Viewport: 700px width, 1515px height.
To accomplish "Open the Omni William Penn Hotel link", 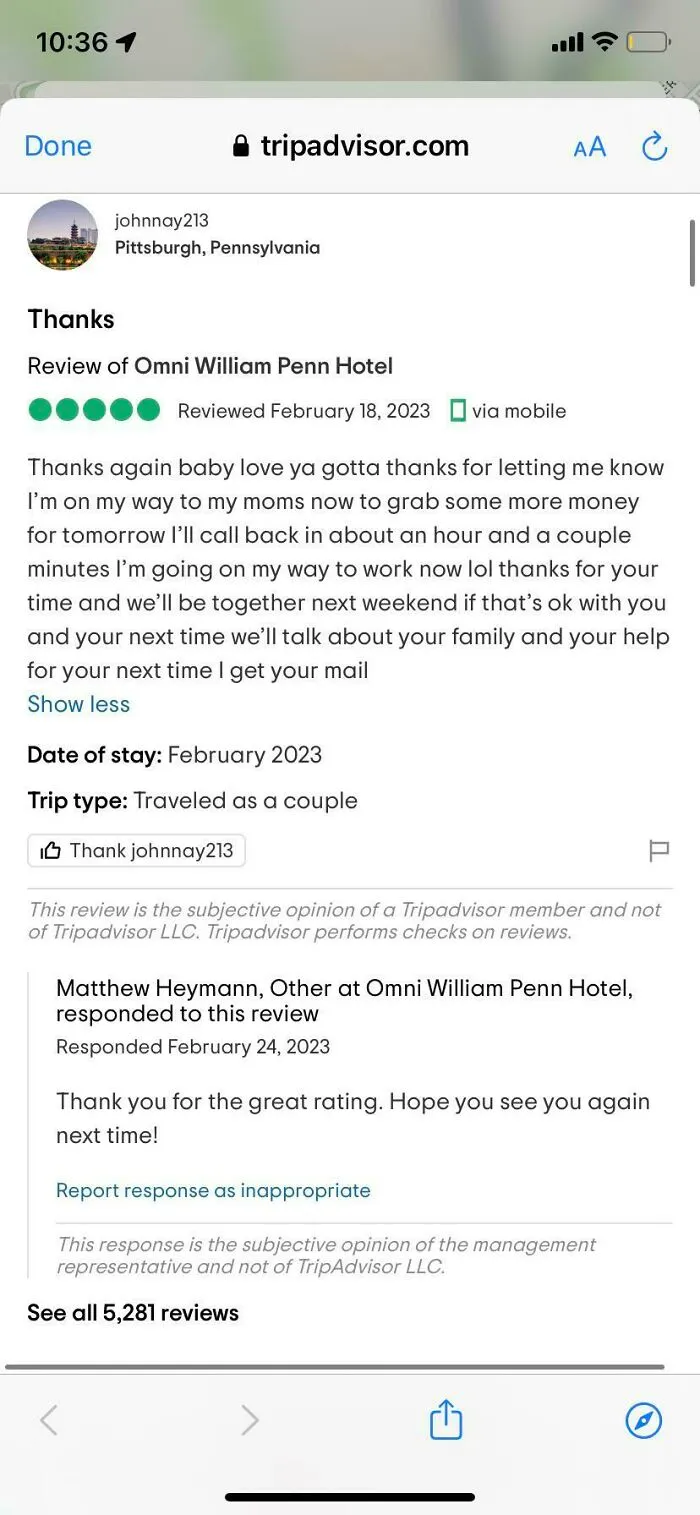I will pos(264,366).
